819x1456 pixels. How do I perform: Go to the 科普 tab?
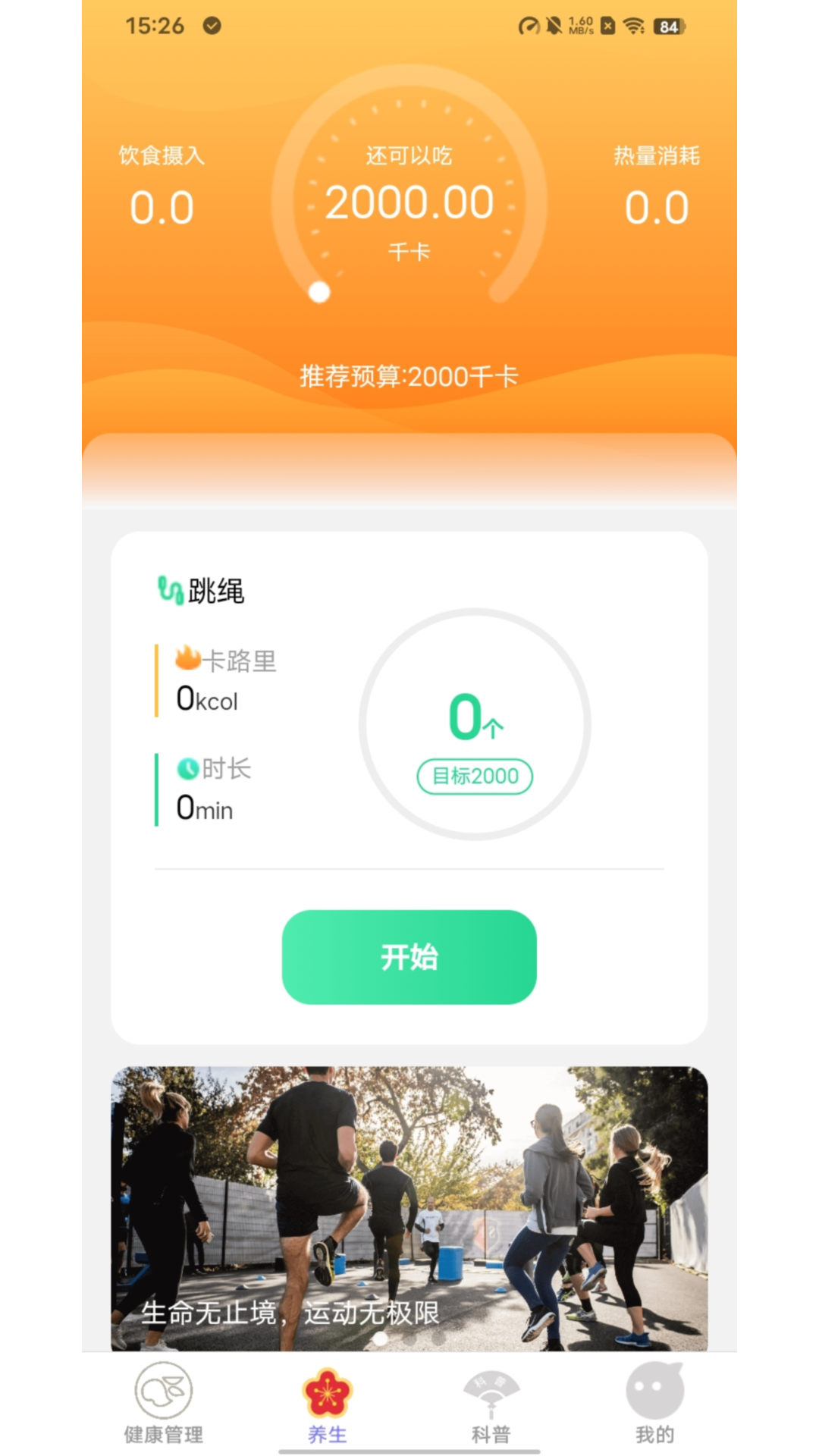point(491,1403)
